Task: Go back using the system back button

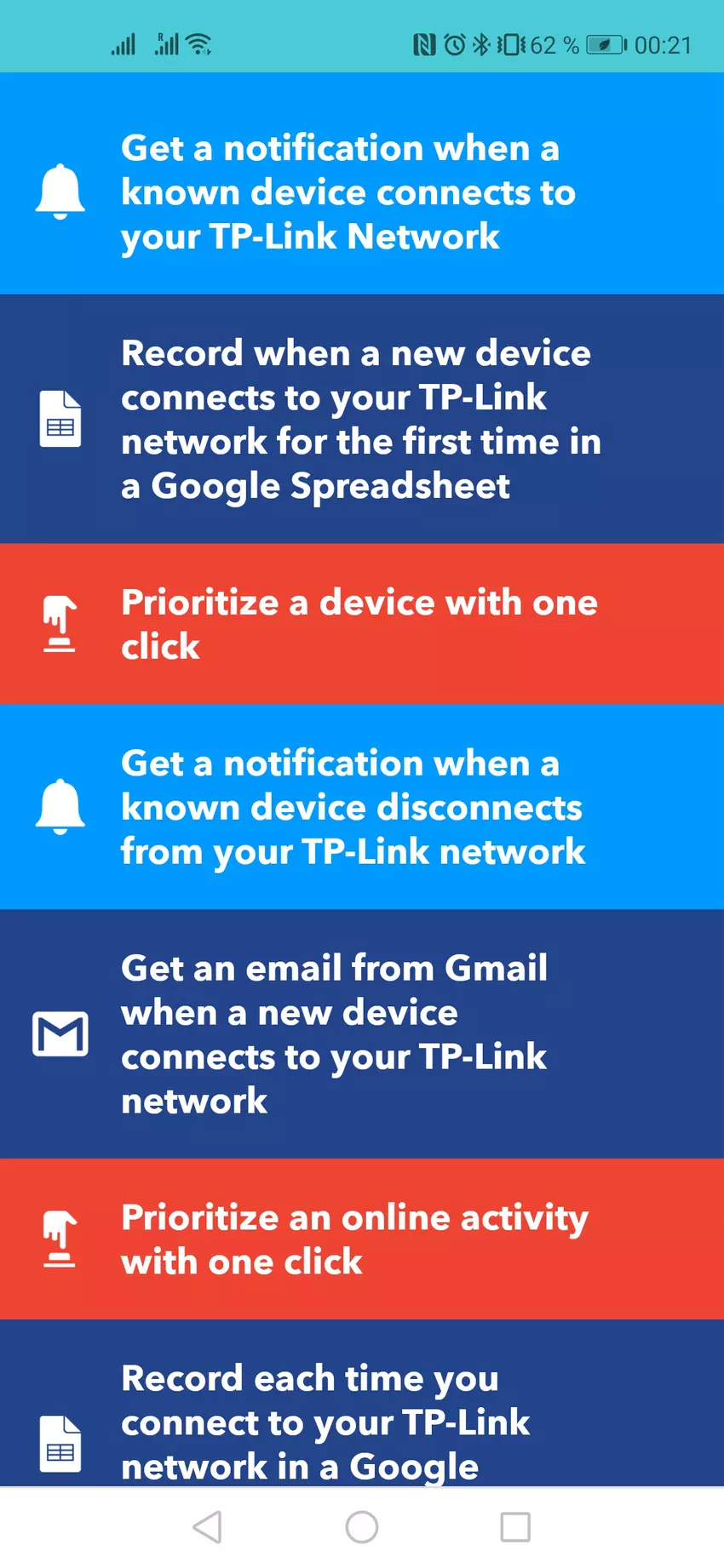Action: (x=208, y=1527)
